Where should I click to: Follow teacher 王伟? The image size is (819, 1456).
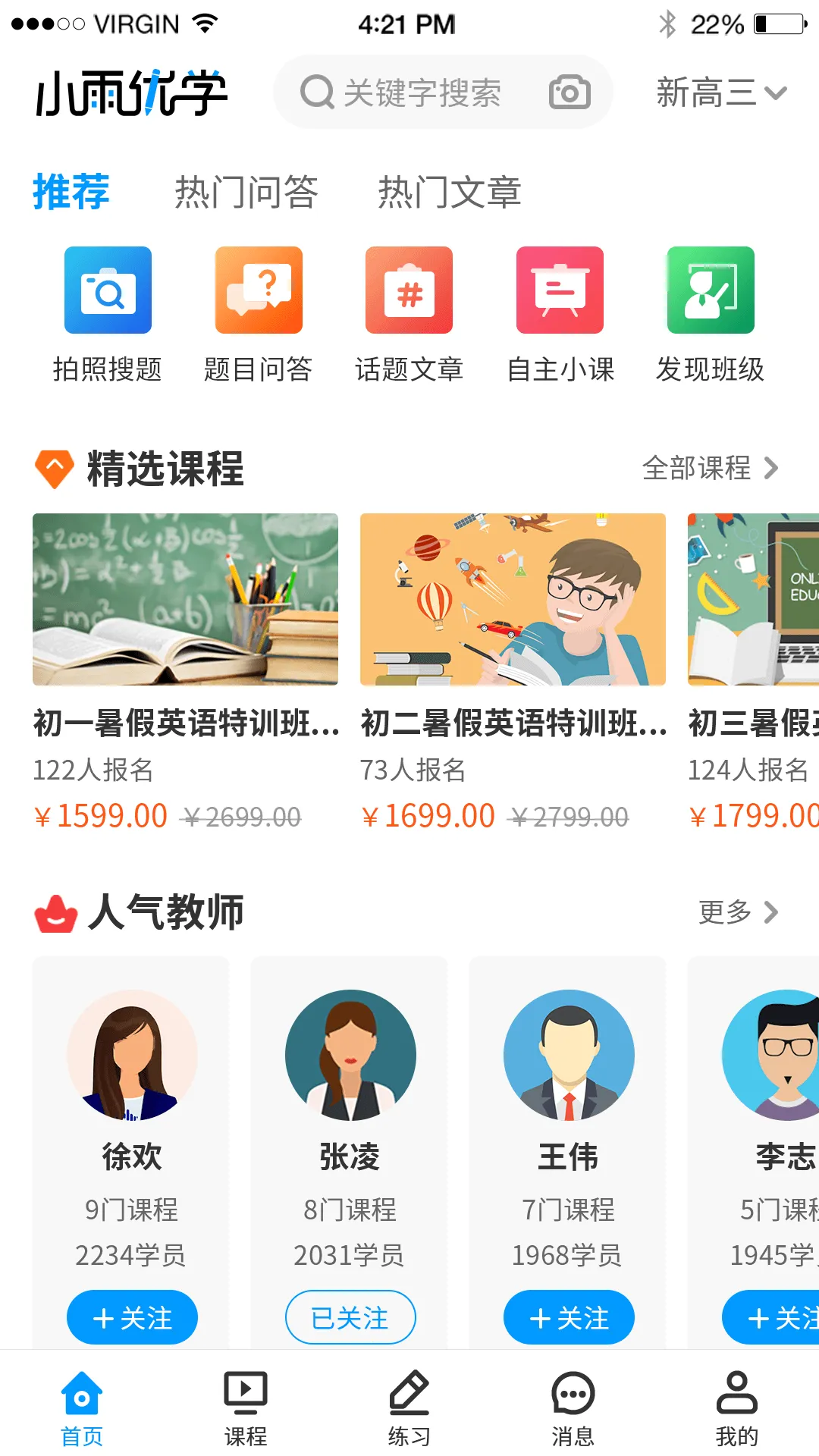(569, 1318)
